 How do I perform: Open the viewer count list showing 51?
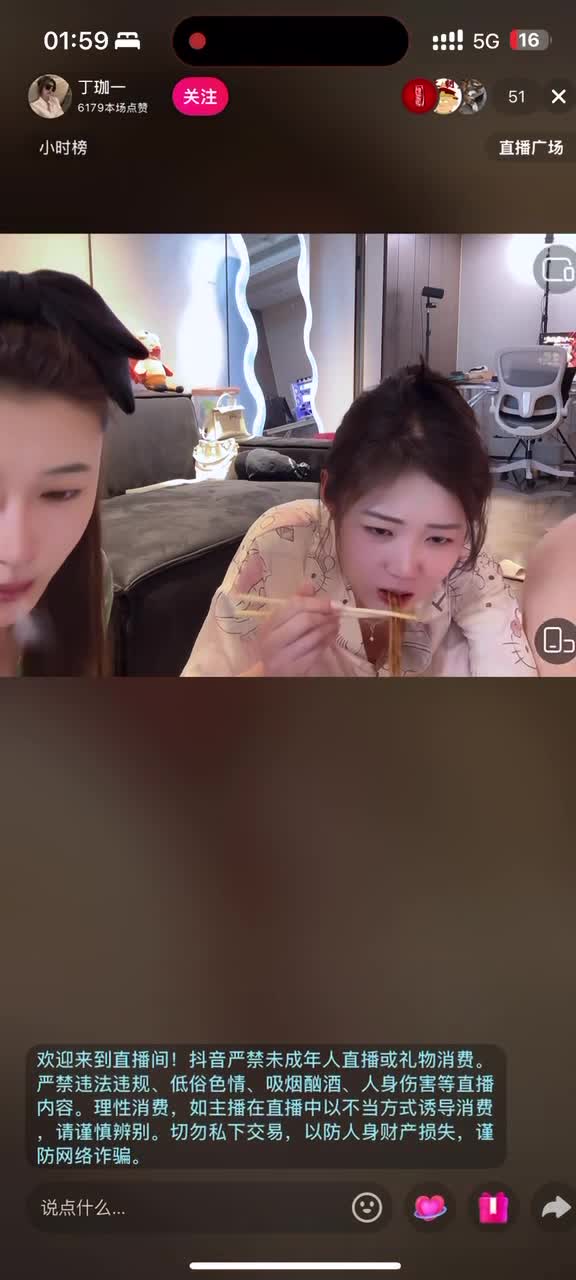(516, 97)
